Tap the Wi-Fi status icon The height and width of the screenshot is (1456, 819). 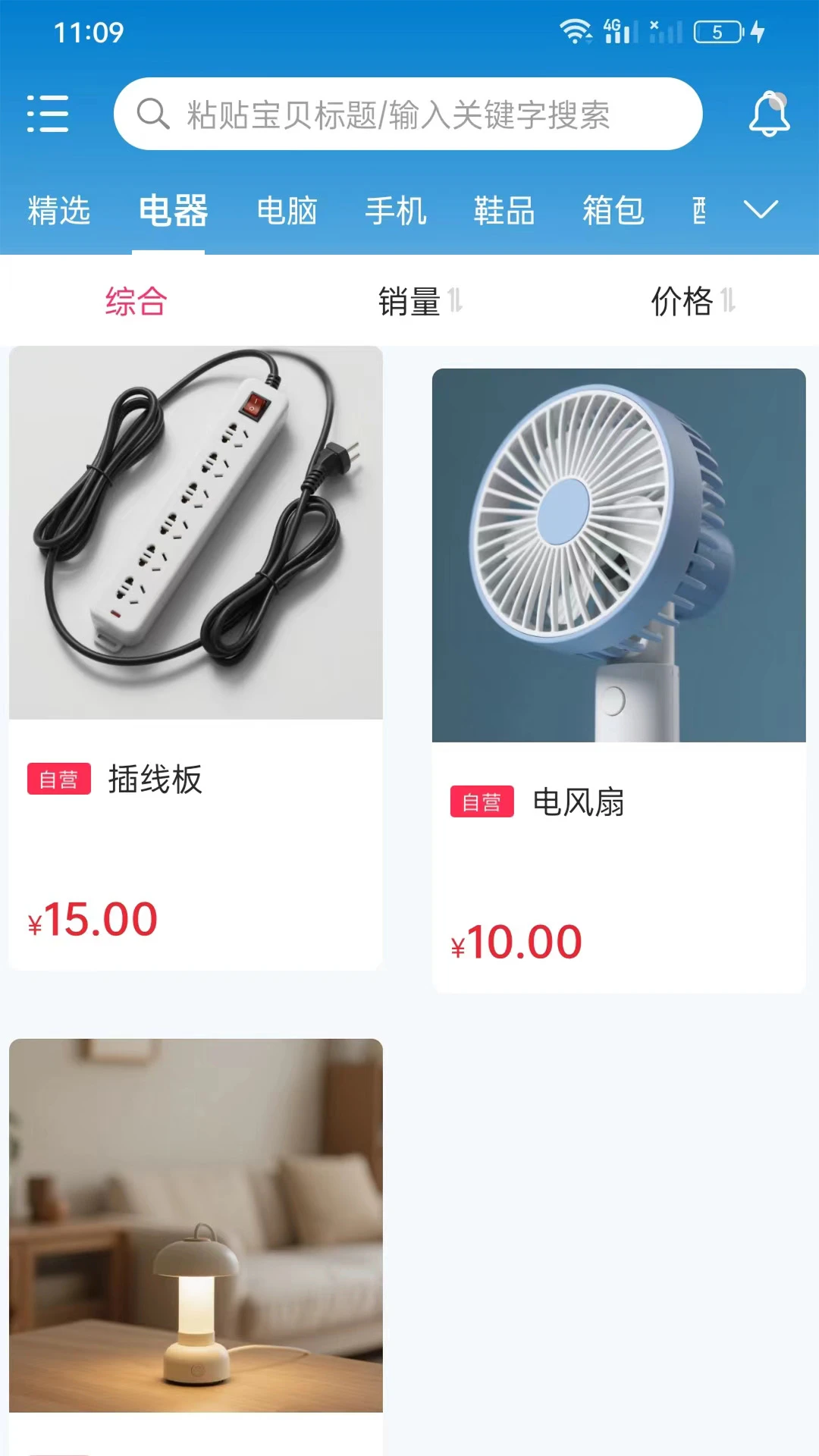coord(575,30)
